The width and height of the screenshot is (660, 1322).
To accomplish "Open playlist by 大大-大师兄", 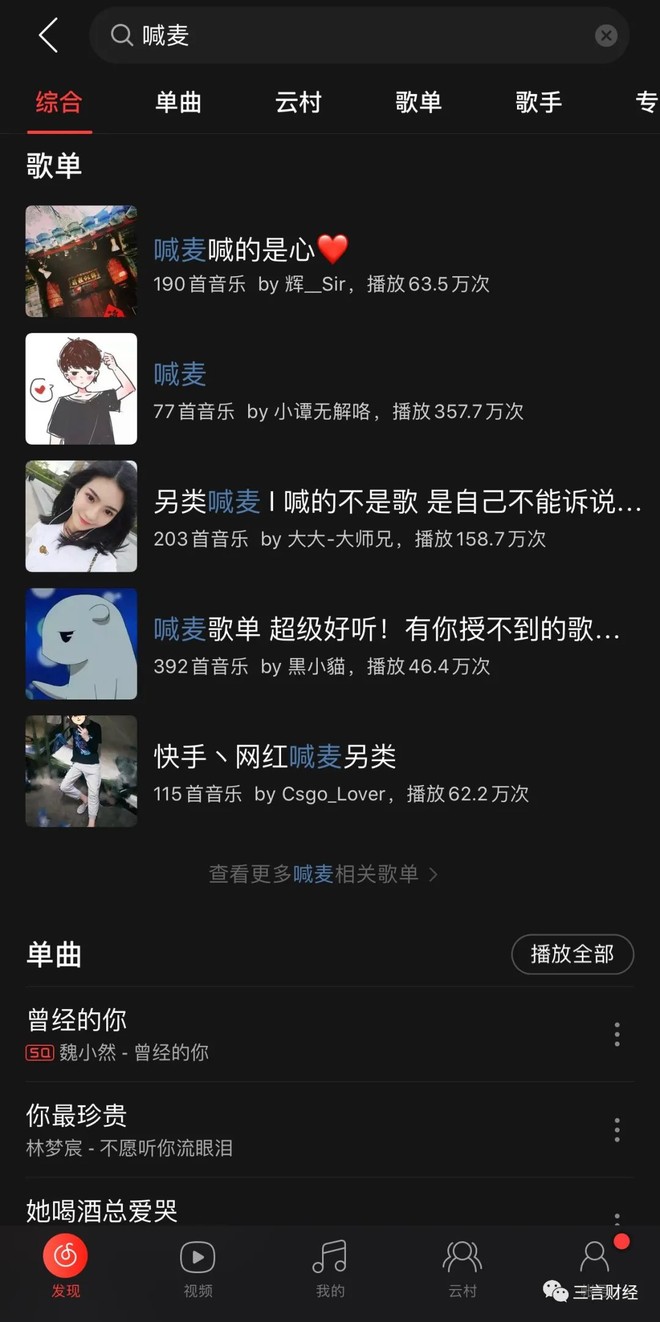I will [330, 516].
